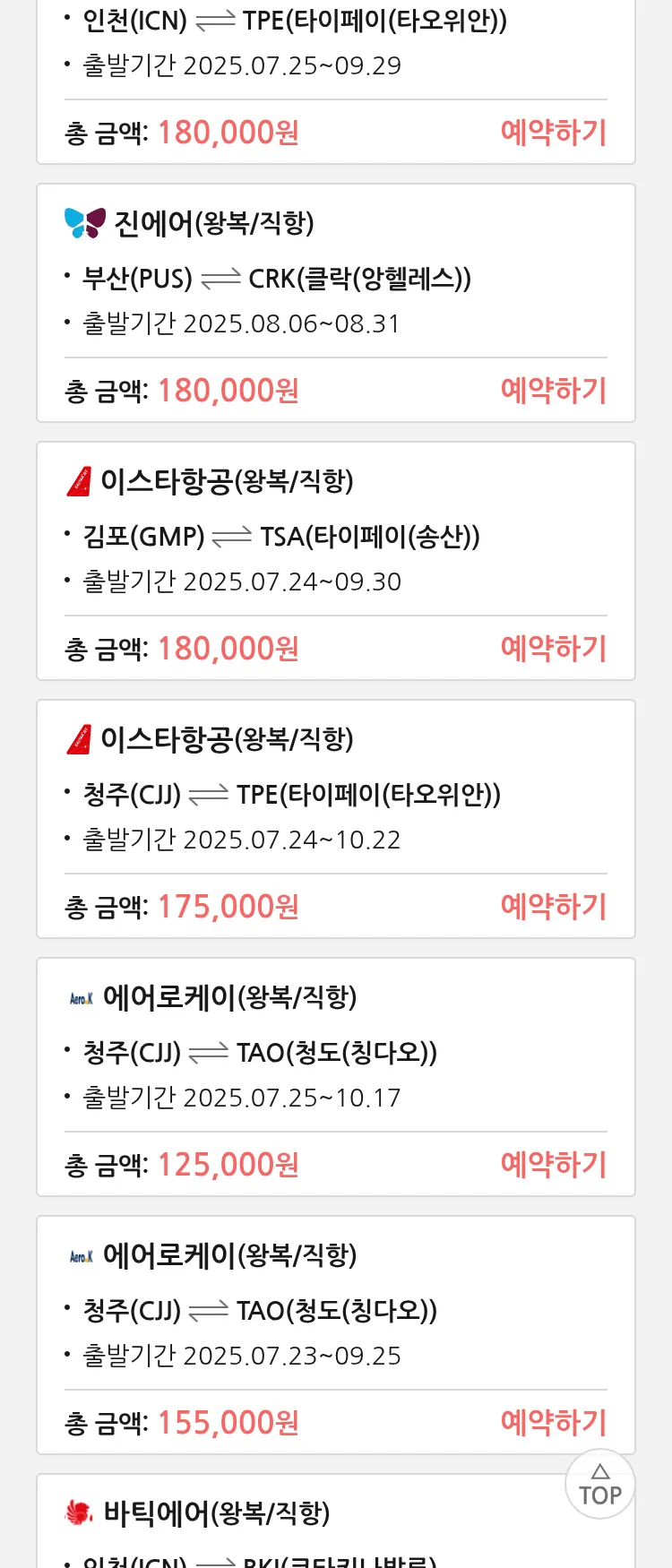672x1568 pixels.
Task: View the Batik Air Incheon flight card
Action: pyautogui.click(x=305, y=1523)
